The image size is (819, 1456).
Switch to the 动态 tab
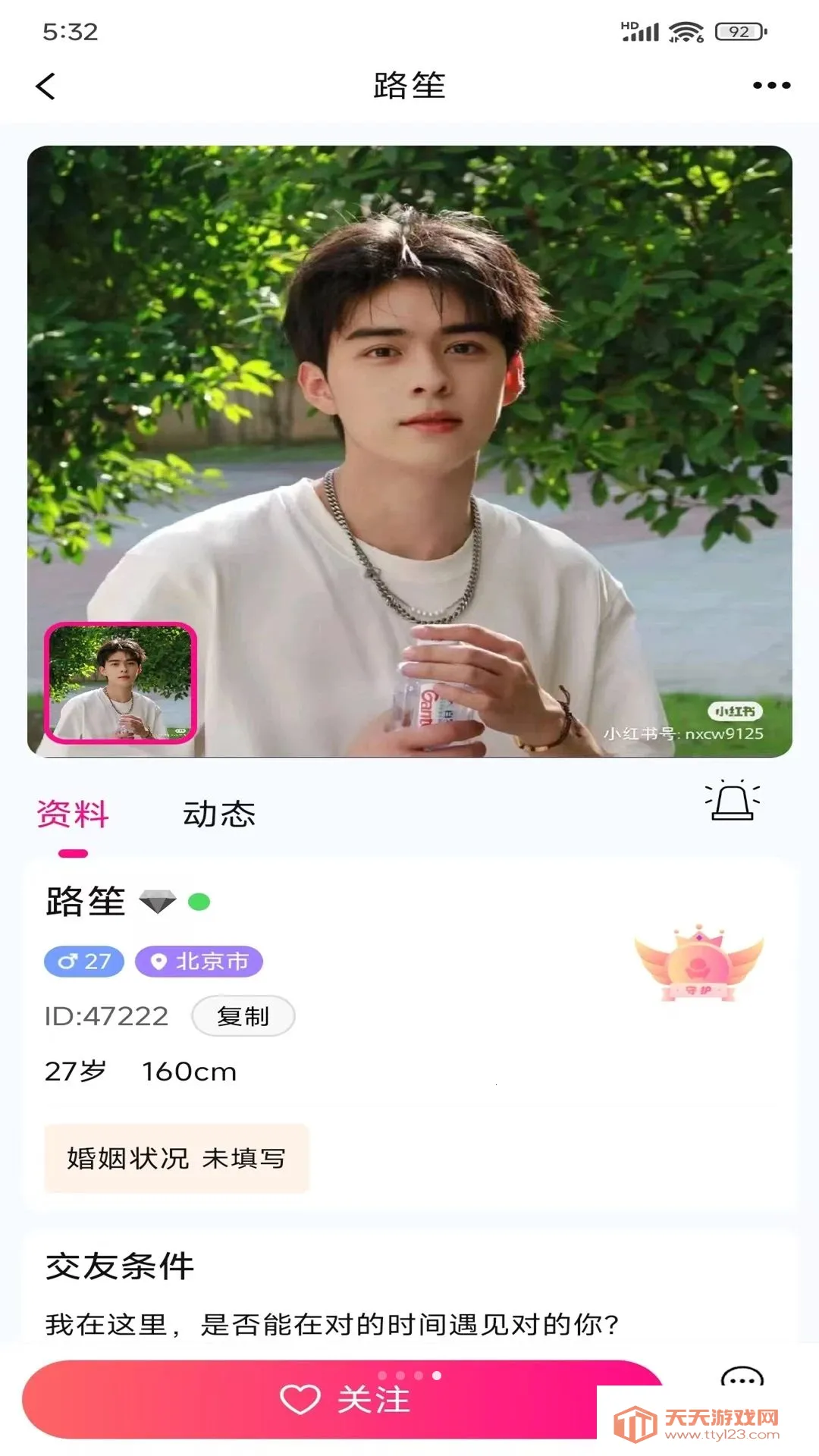[x=219, y=814]
